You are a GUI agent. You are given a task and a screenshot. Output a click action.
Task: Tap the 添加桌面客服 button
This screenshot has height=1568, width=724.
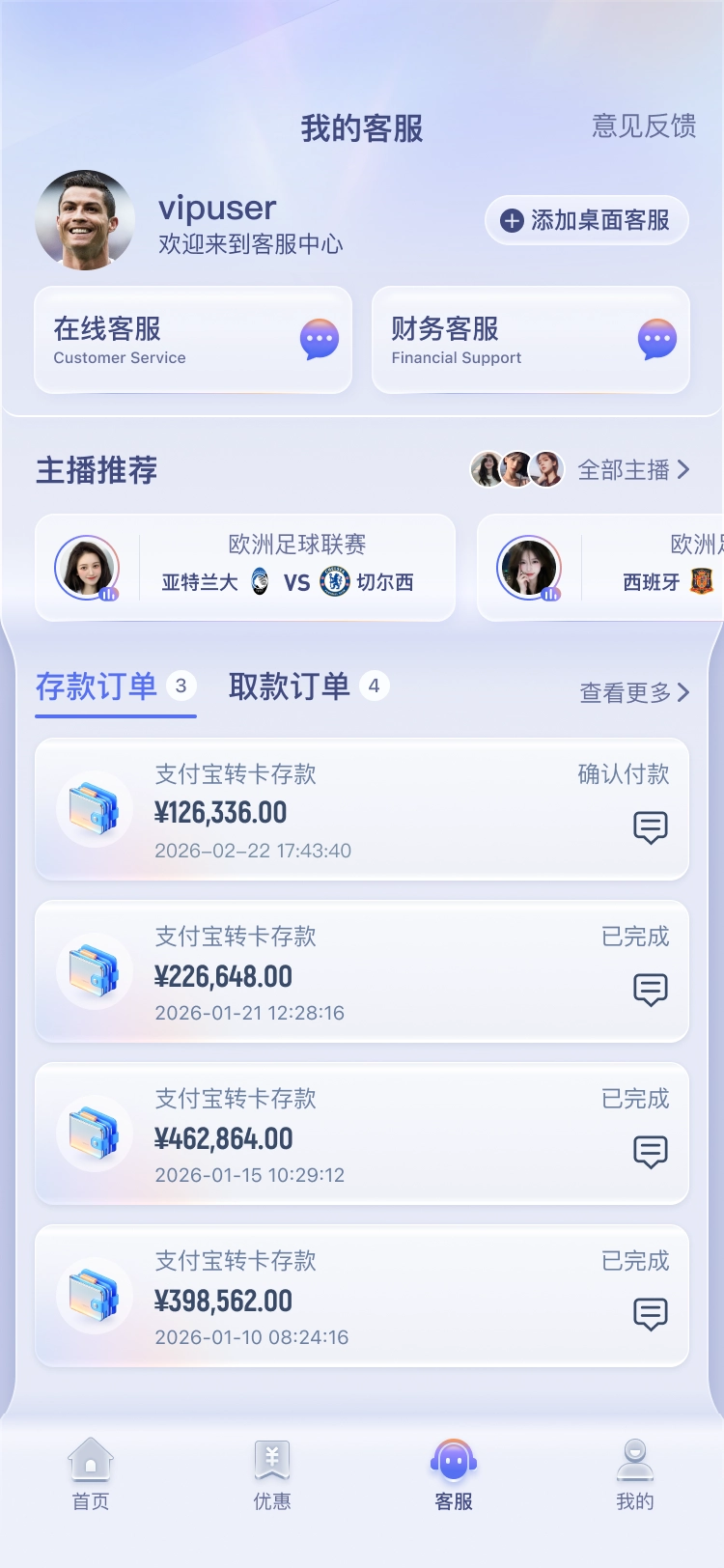click(586, 220)
